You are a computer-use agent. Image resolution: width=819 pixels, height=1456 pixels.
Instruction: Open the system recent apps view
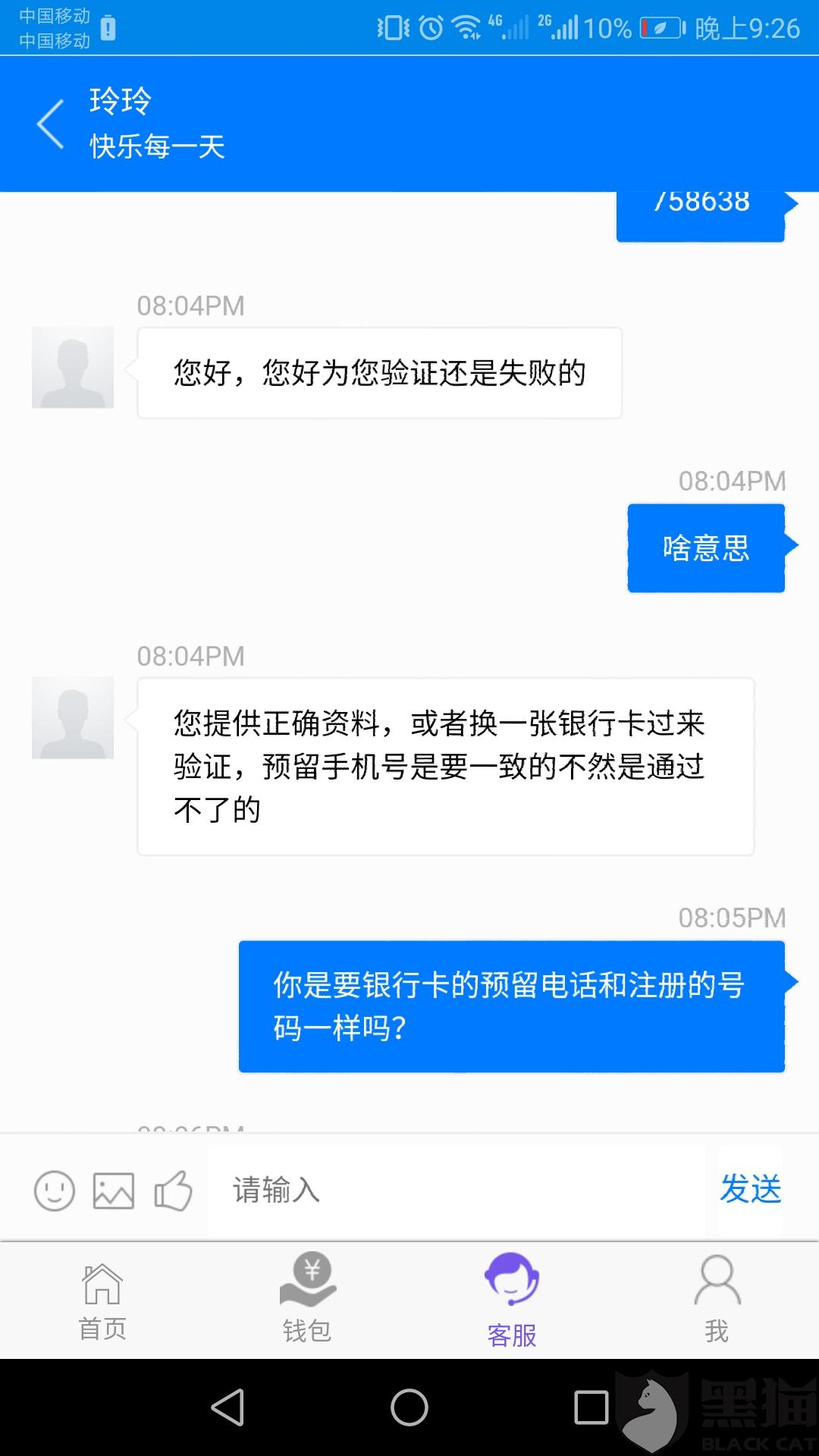591,1407
